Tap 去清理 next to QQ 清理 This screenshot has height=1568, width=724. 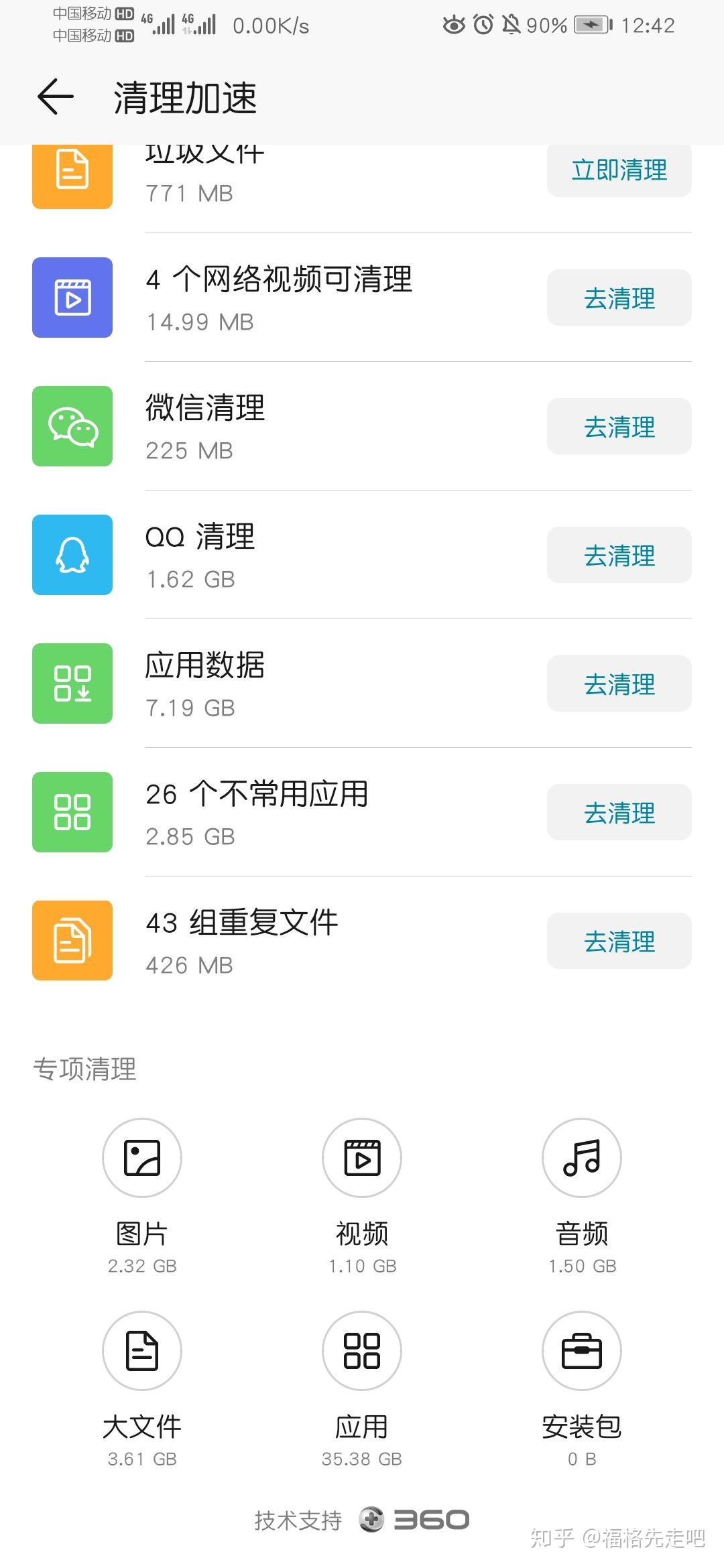[619, 556]
